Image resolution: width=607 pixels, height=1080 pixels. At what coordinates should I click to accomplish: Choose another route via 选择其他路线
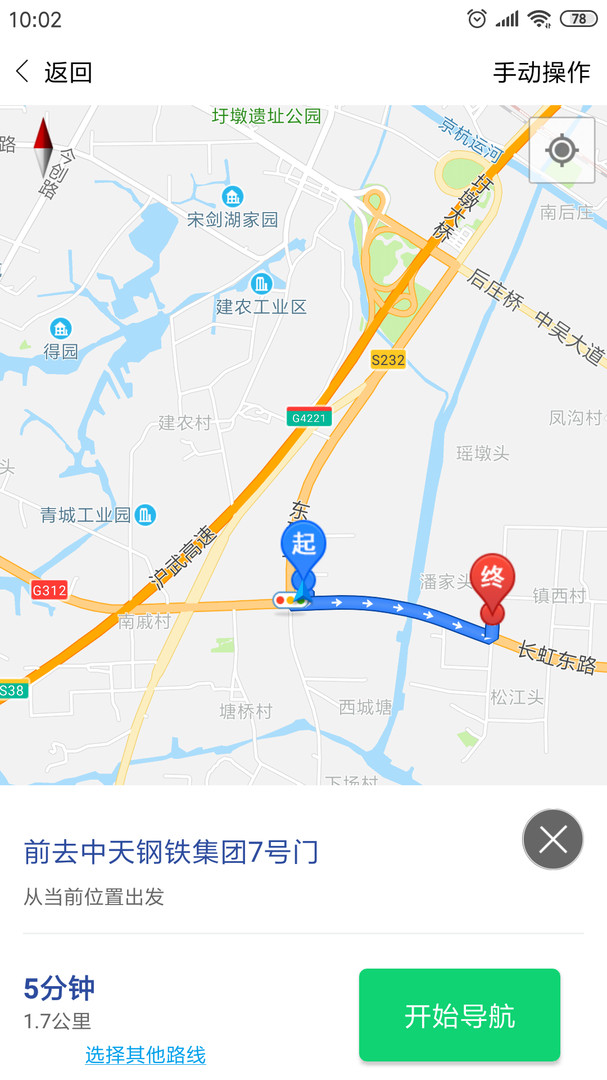coord(145,1054)
